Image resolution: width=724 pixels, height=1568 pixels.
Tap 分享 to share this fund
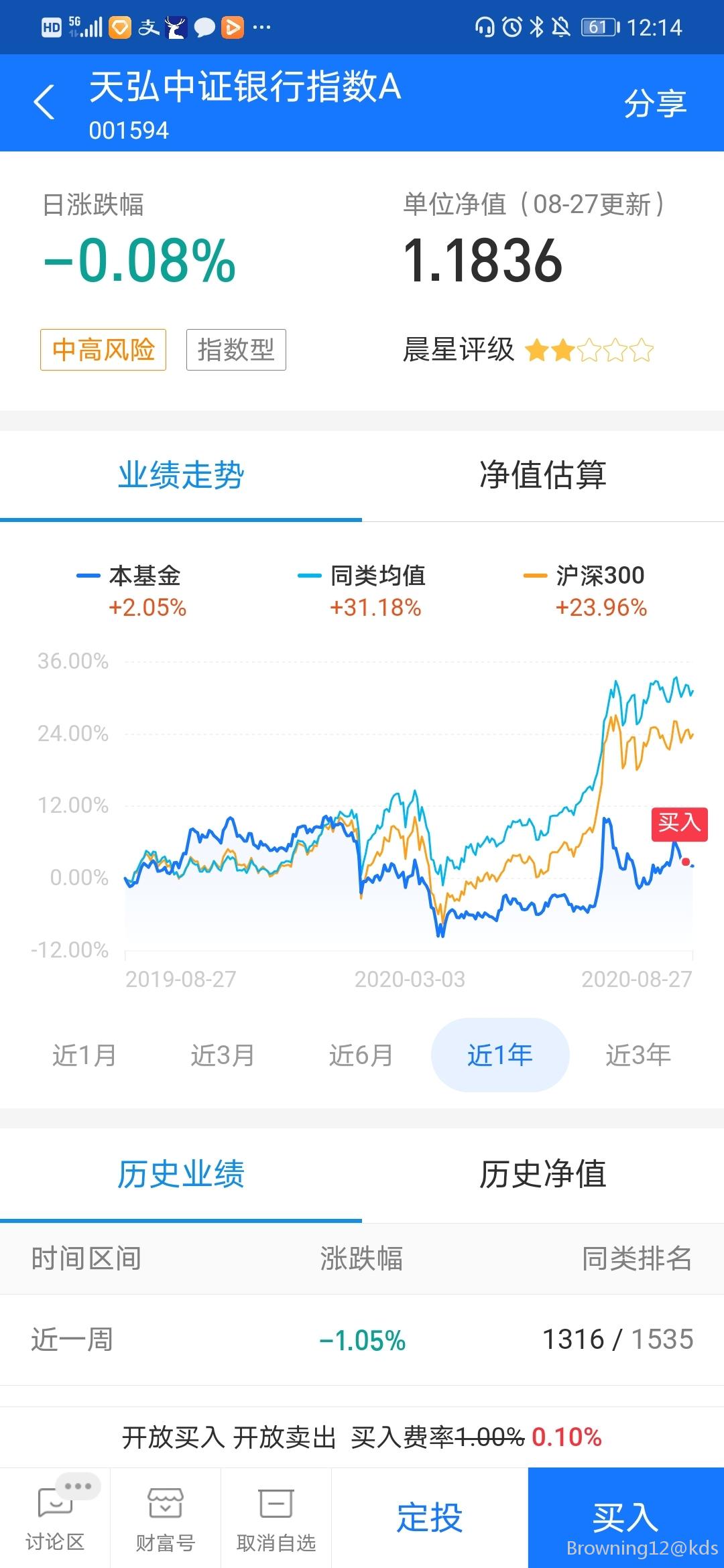click(655, 104)
